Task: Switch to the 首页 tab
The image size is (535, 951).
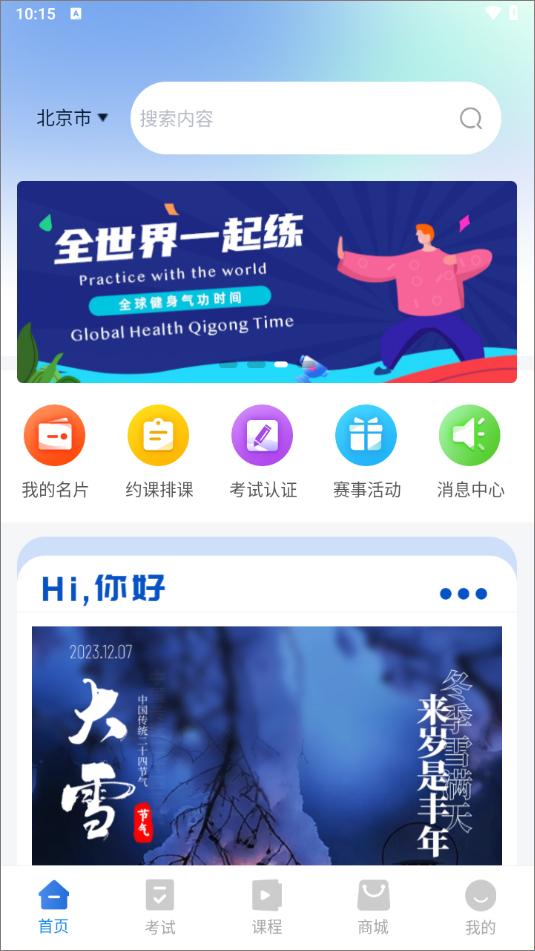Action: (x=53, y=907)
